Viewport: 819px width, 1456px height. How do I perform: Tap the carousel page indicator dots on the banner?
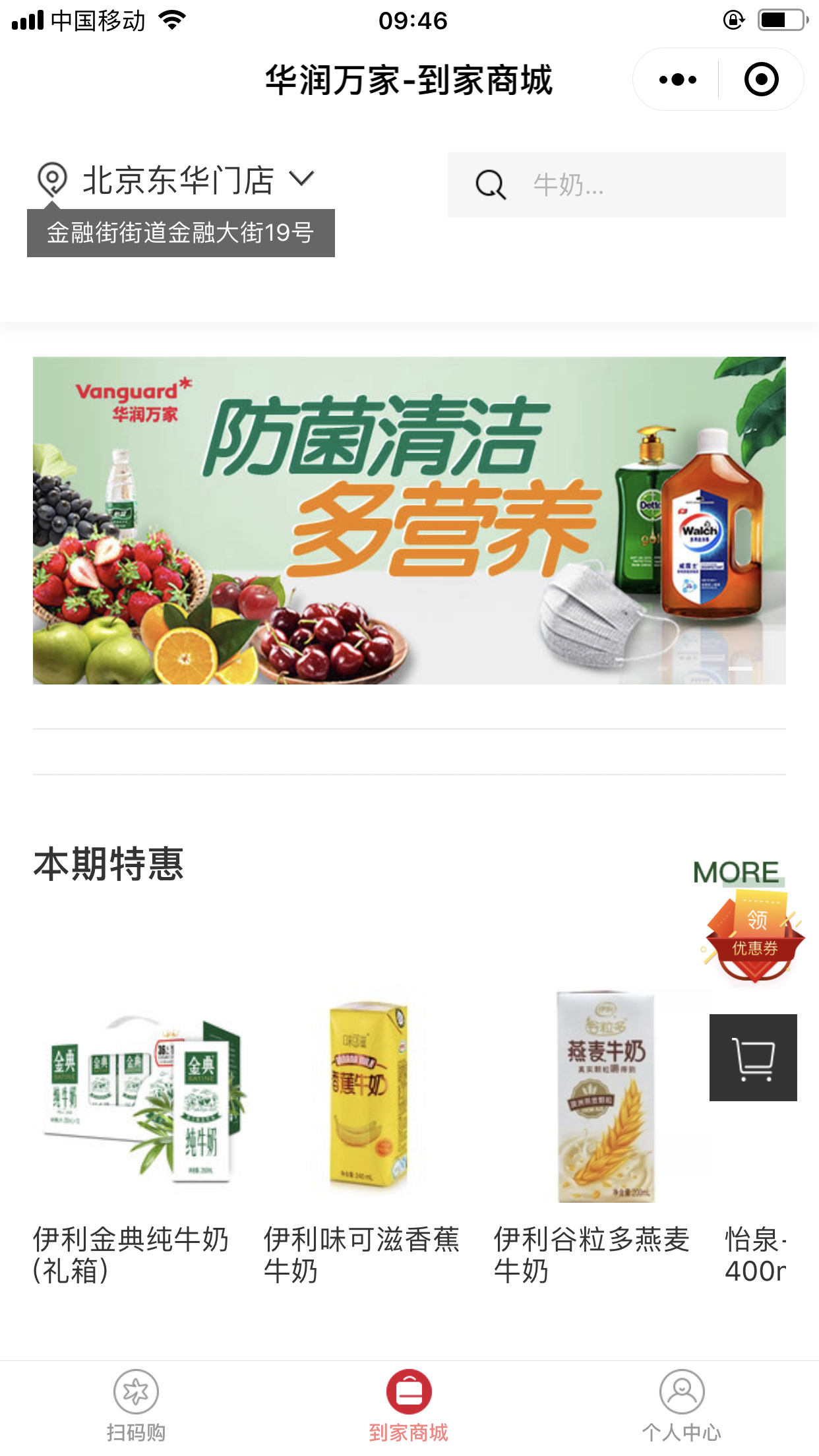coord(706,667)
